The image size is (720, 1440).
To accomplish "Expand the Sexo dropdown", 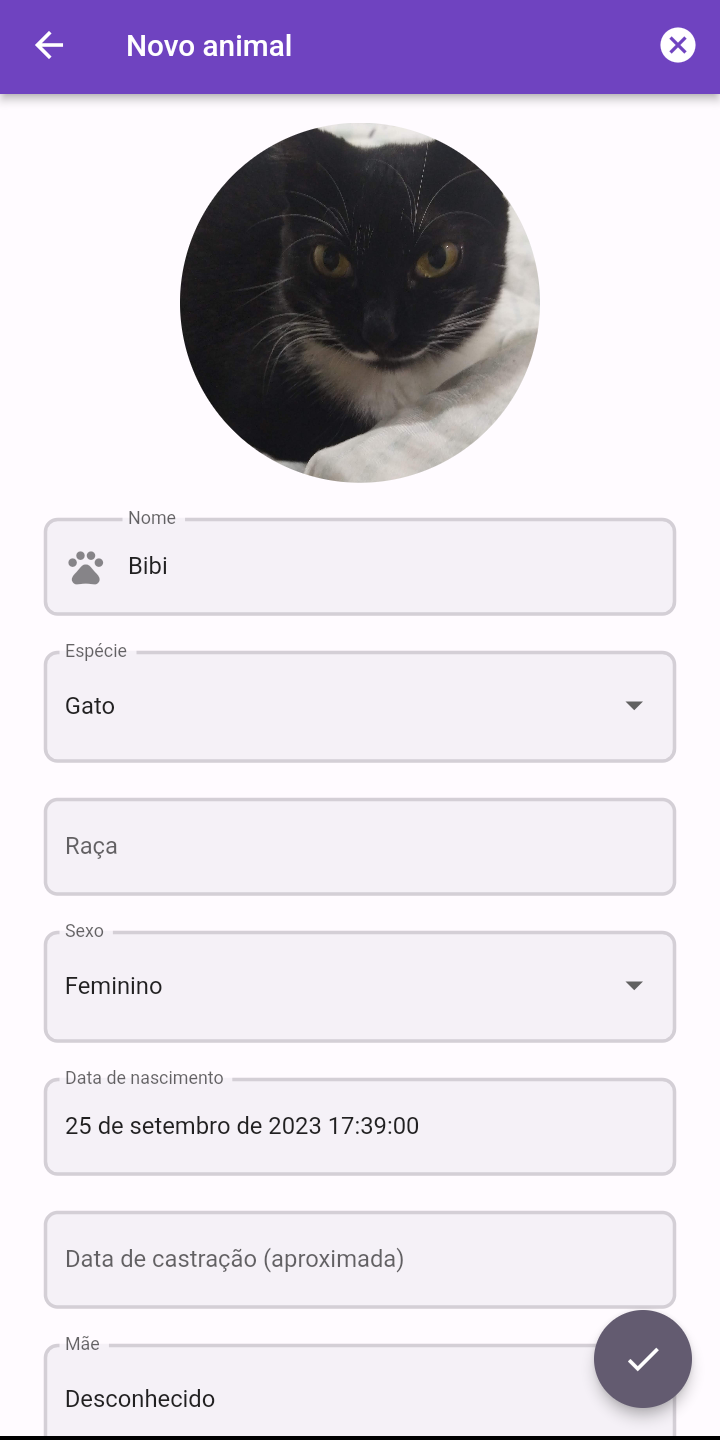I will point(360,986).
